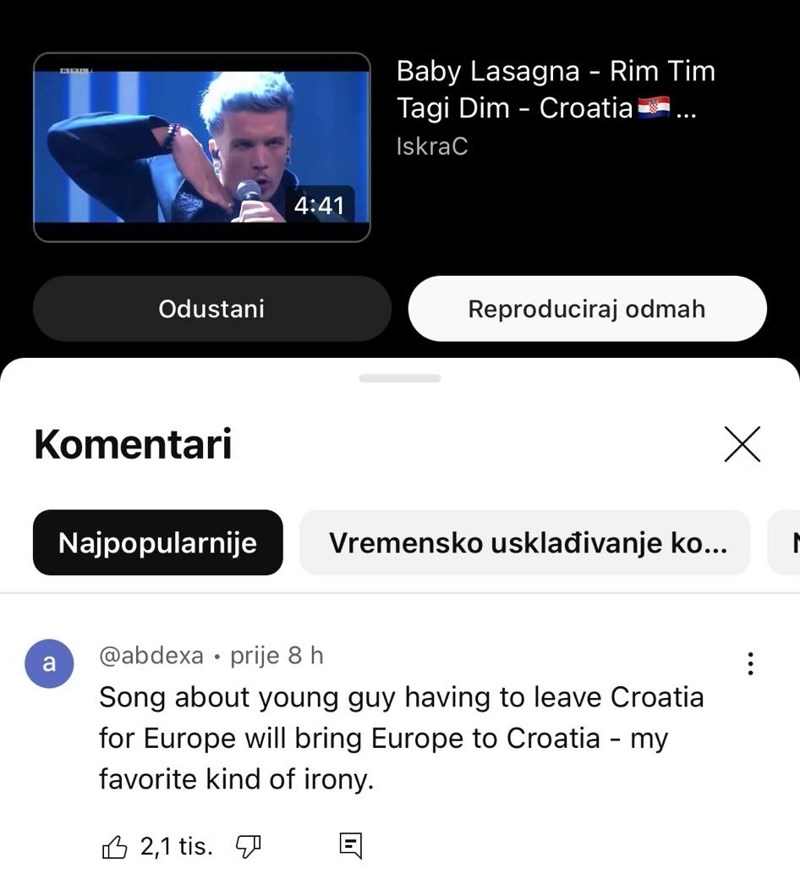The width and height of the screenshot is (800, 896).
Task: Expand the full comment text by @abdexa
Action: [400, 734]
